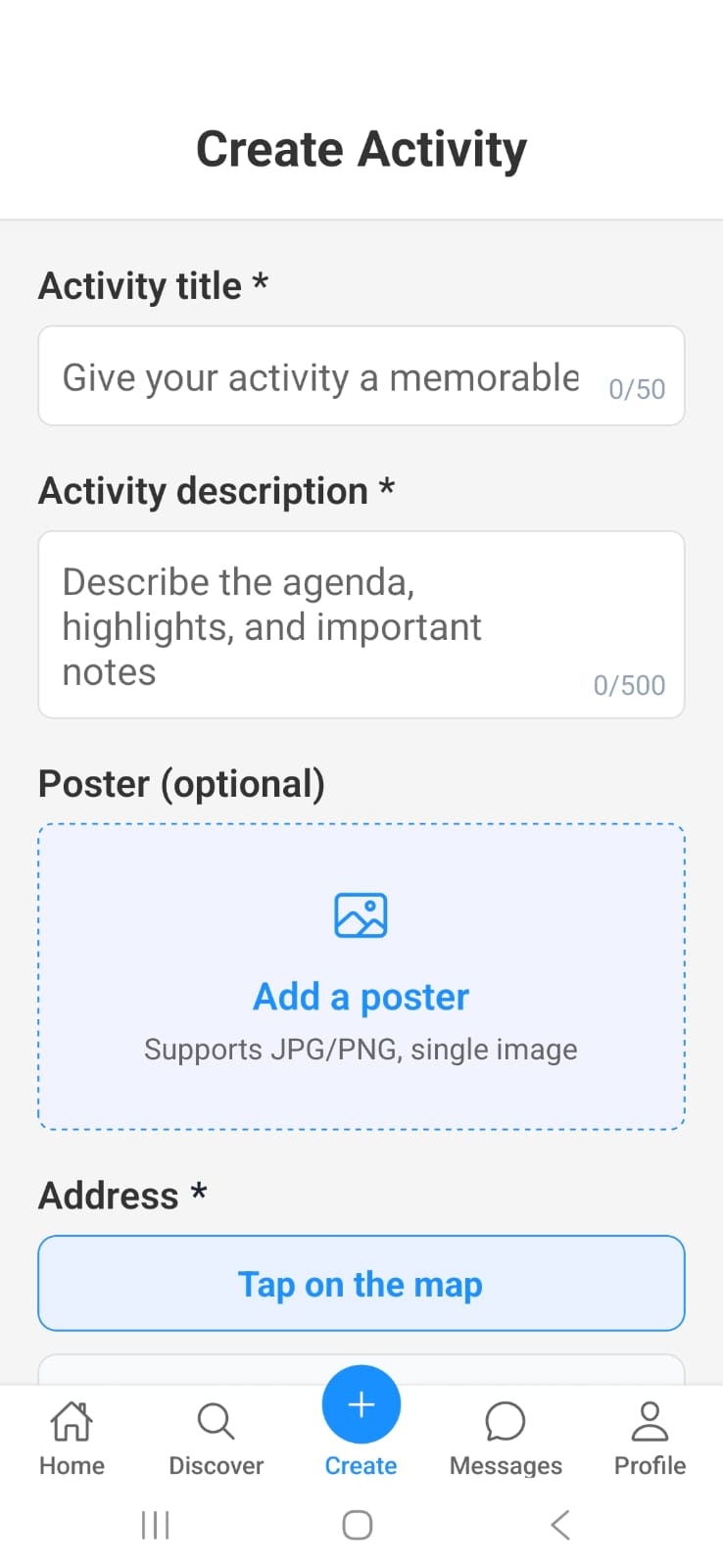
Task: Select the Activity title input field
Action: [361, 375]
